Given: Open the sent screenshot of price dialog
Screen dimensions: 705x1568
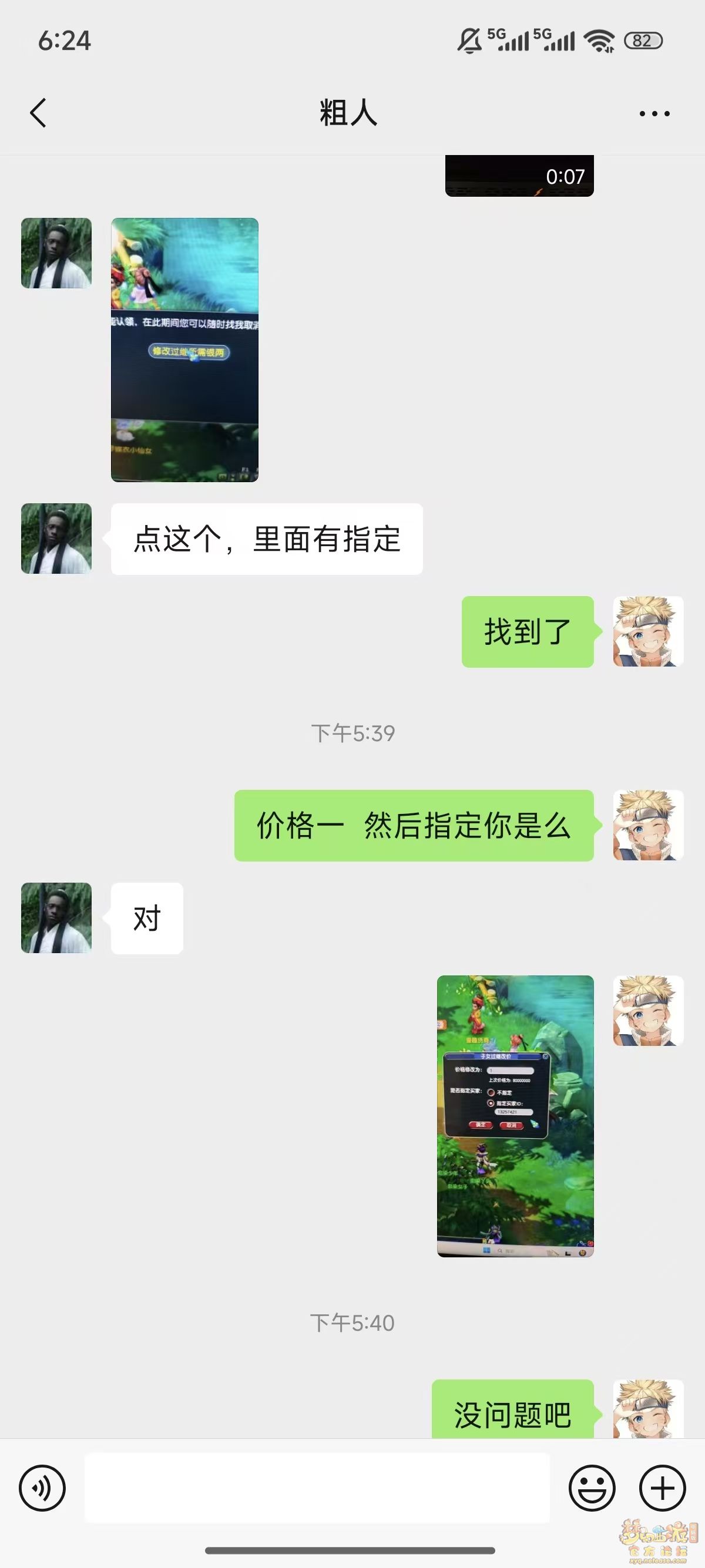Looking at the screenshot, I should click(515, 1116).
